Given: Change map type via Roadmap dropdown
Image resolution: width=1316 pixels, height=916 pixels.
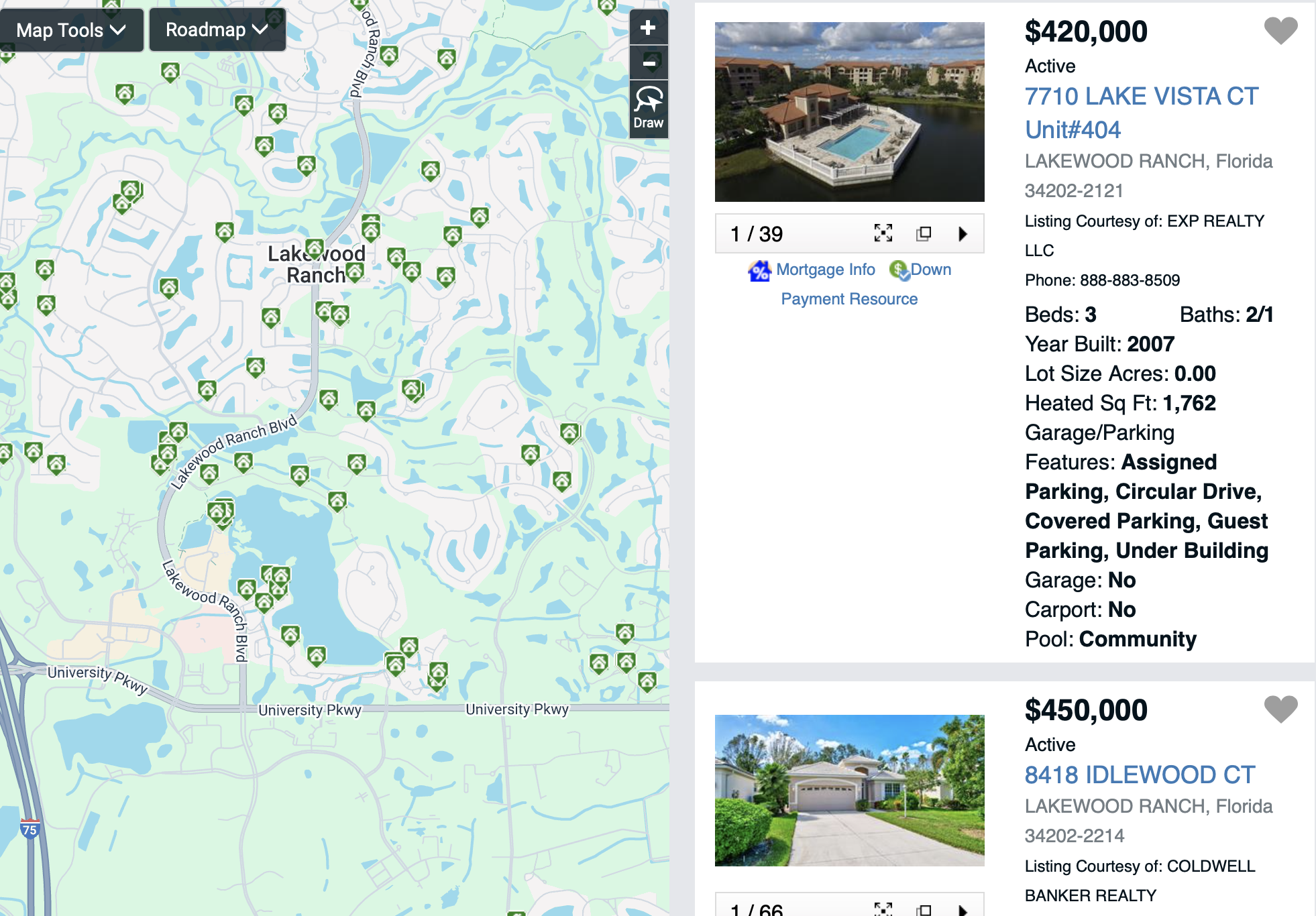Looking at the screenshot, I should pyautogui.click(x=217, y=30).
